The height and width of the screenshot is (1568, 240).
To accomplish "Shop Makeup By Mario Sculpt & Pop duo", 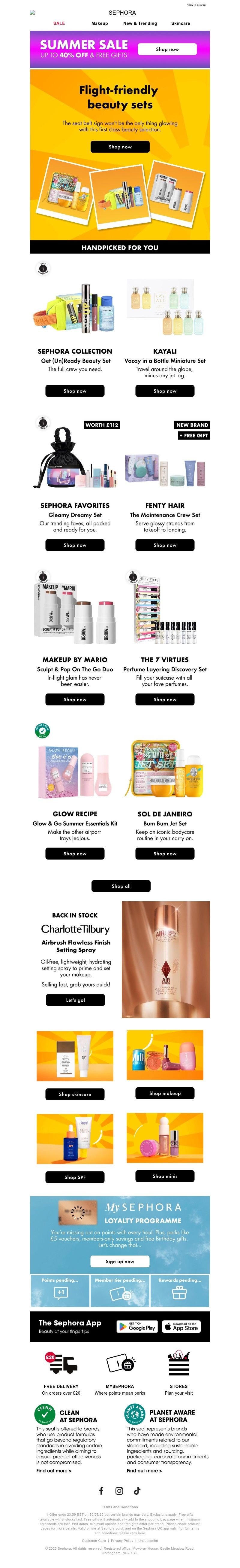I will point(75,699).
